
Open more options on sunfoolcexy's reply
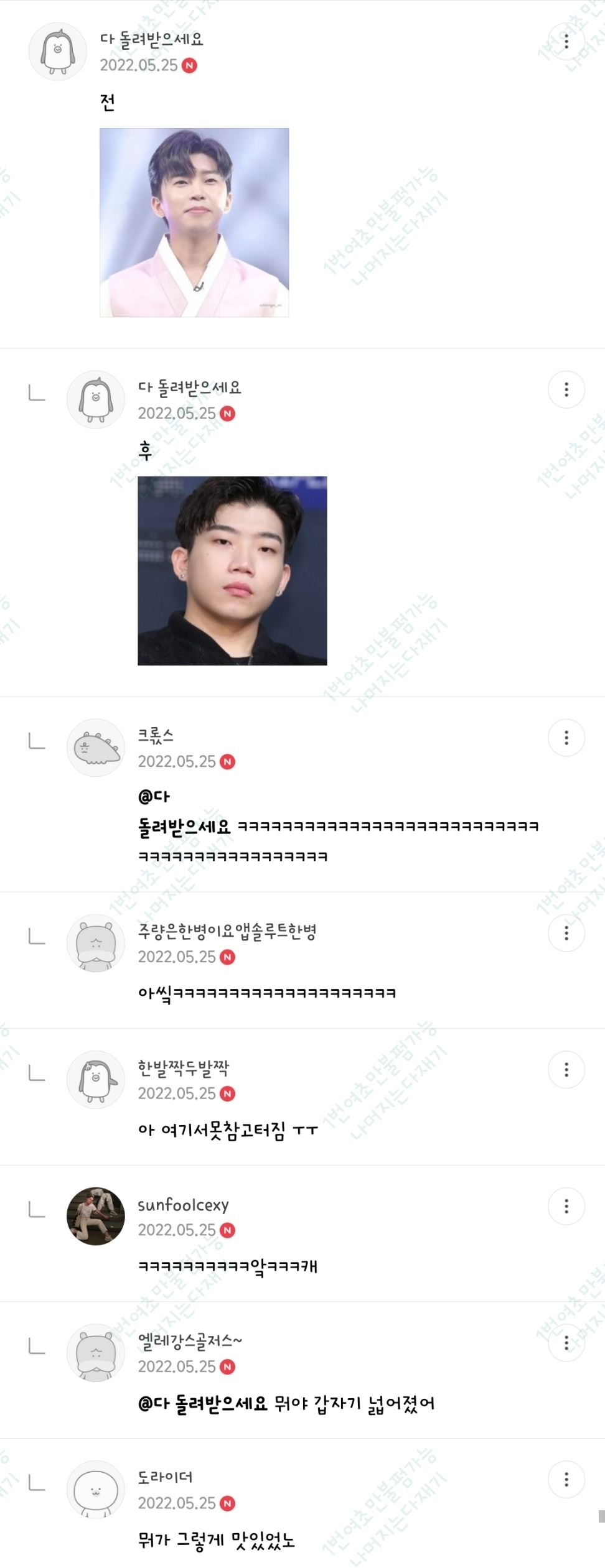566,1207
